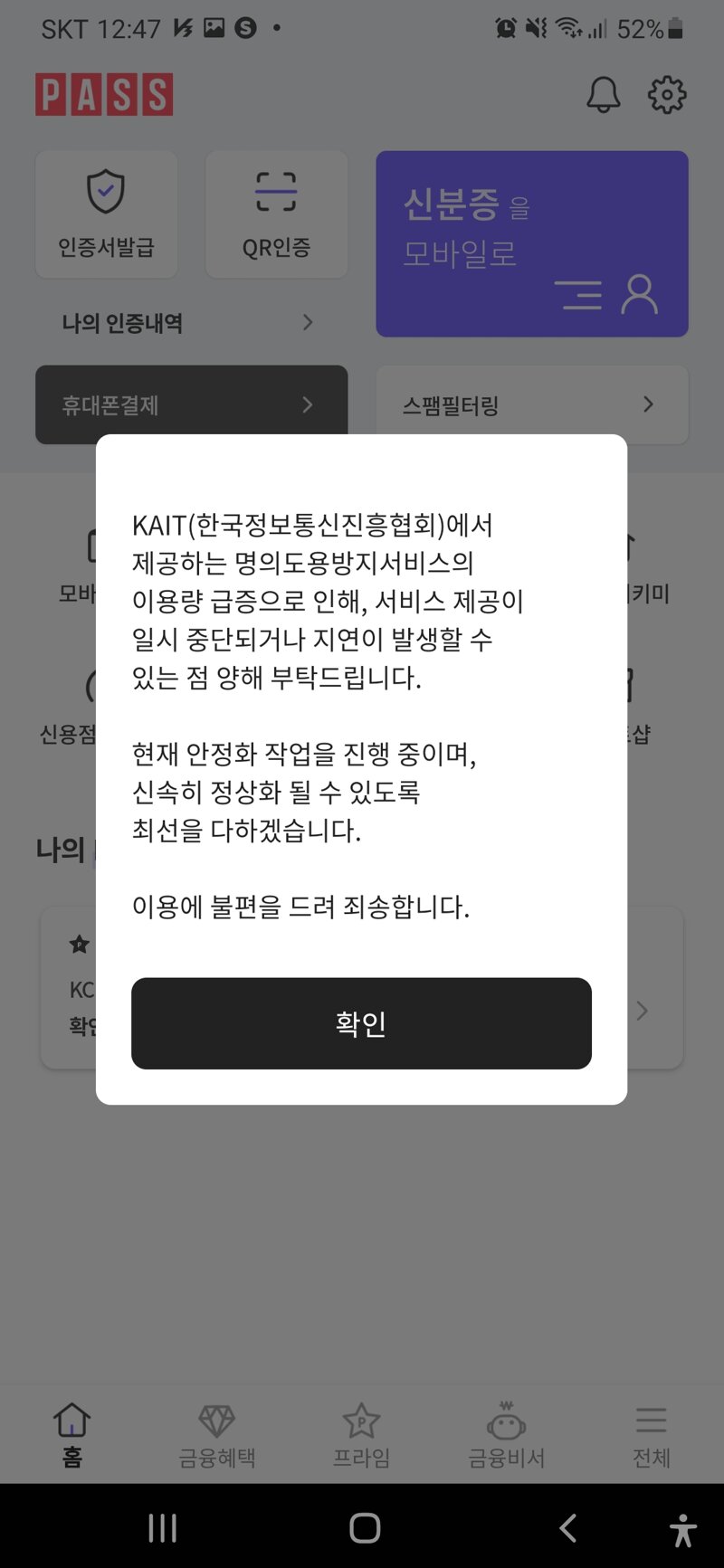Image resolution: width=724 pixels, height=1568 pixels.
Task: Open the notifications bell
Action: [x=603, y=94]
